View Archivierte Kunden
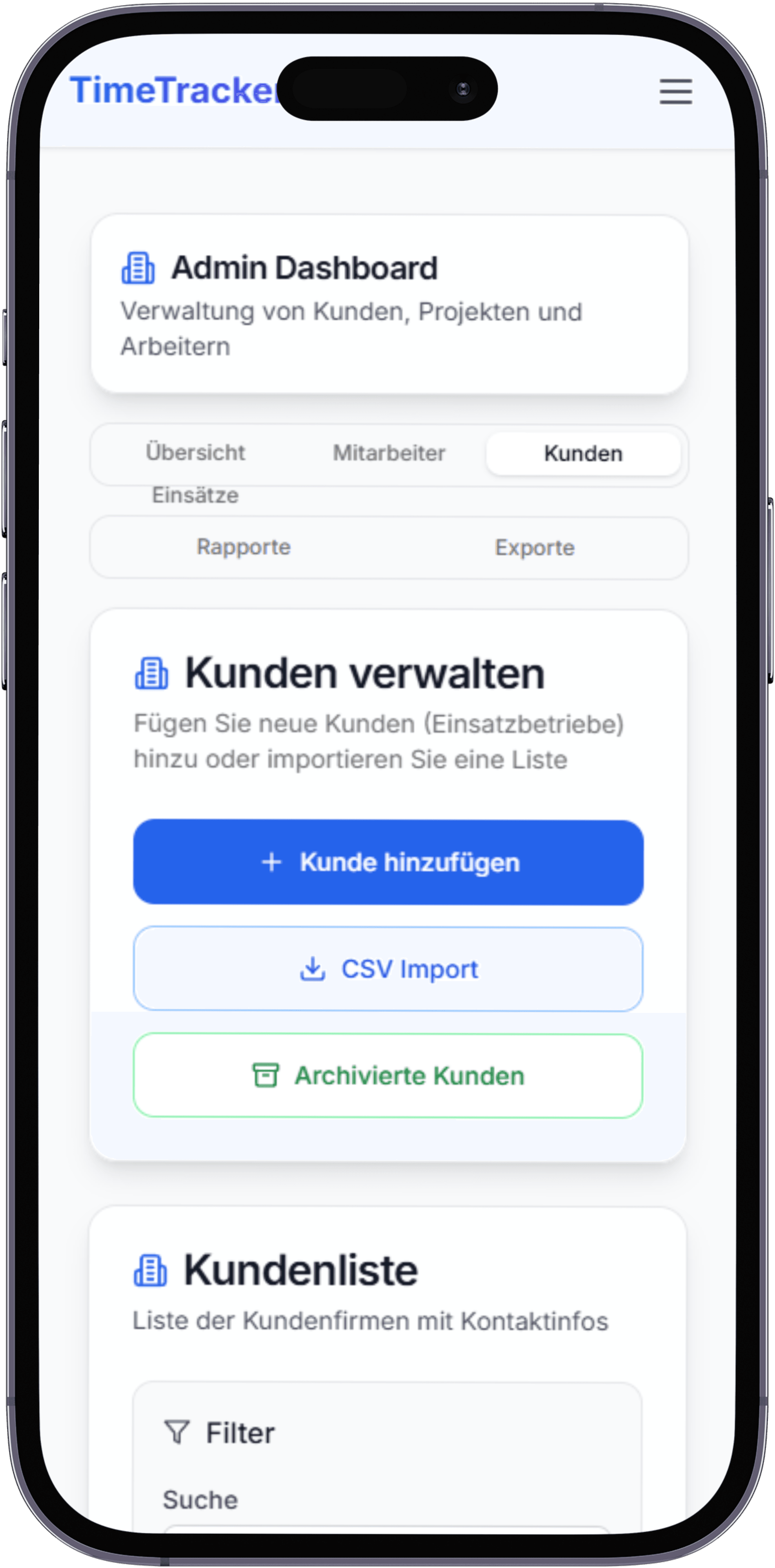The width and height of the screenshot is (775, 1568). 388,1076
